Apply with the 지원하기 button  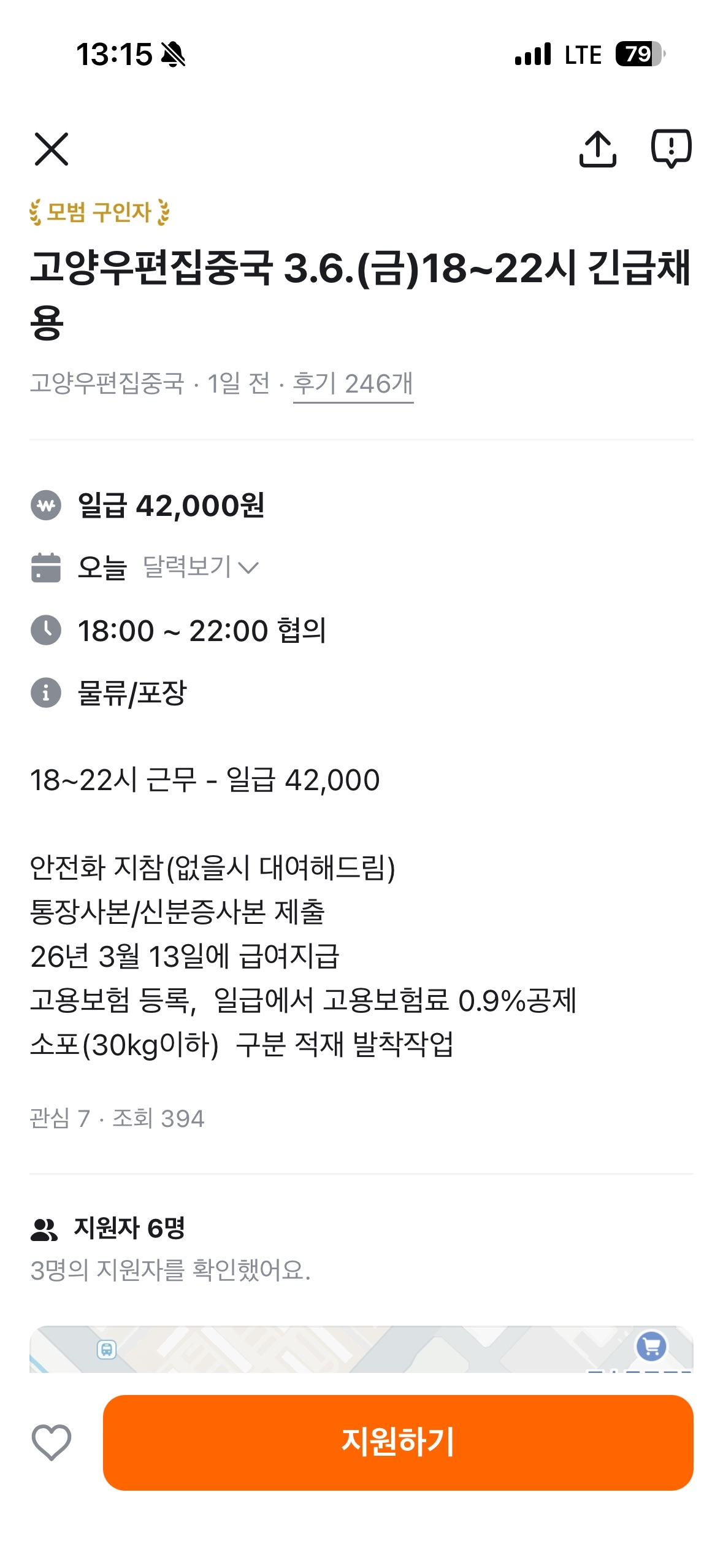[398, 1442]
